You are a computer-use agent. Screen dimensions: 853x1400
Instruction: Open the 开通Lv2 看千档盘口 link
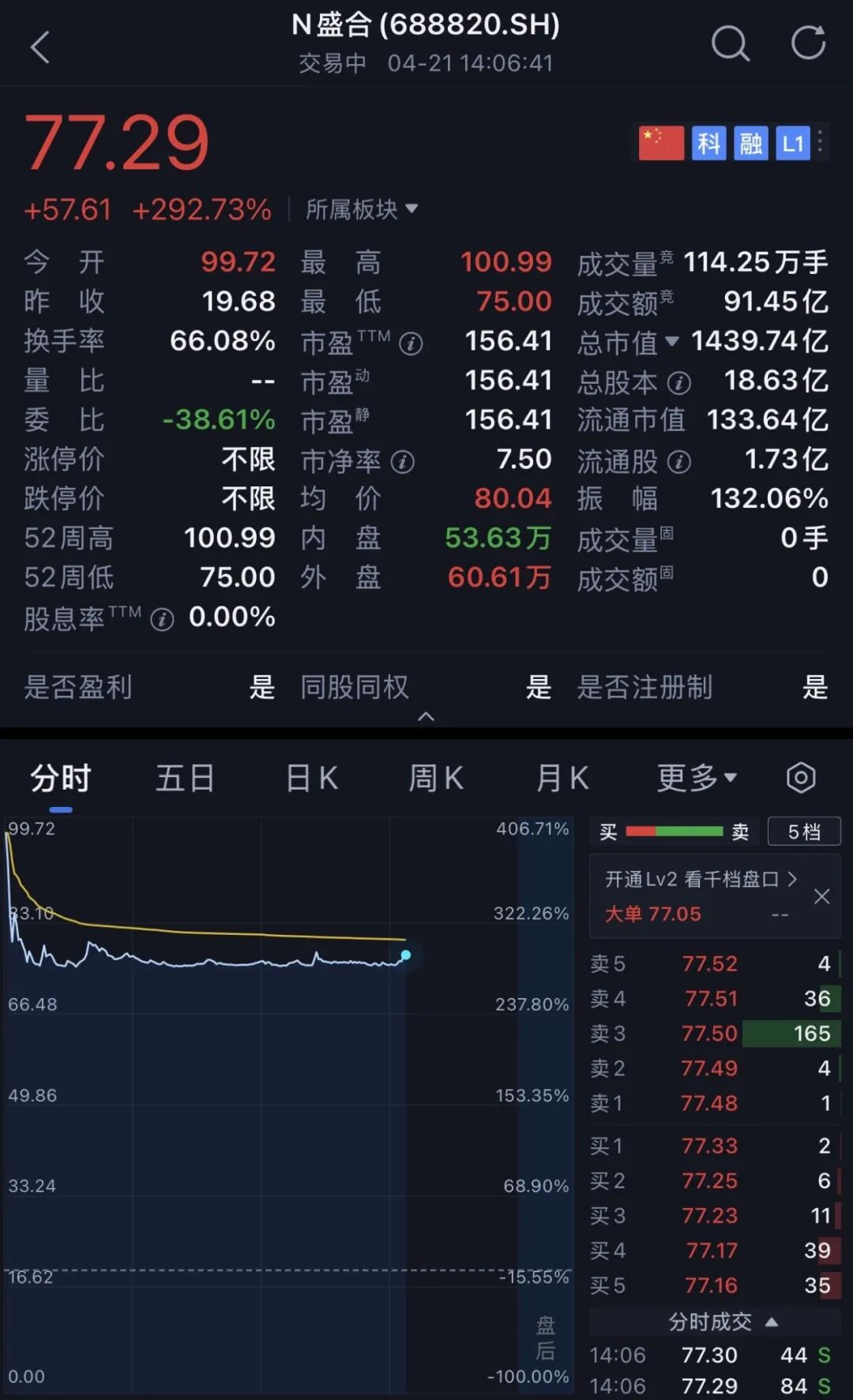click(x=701, y=880)
